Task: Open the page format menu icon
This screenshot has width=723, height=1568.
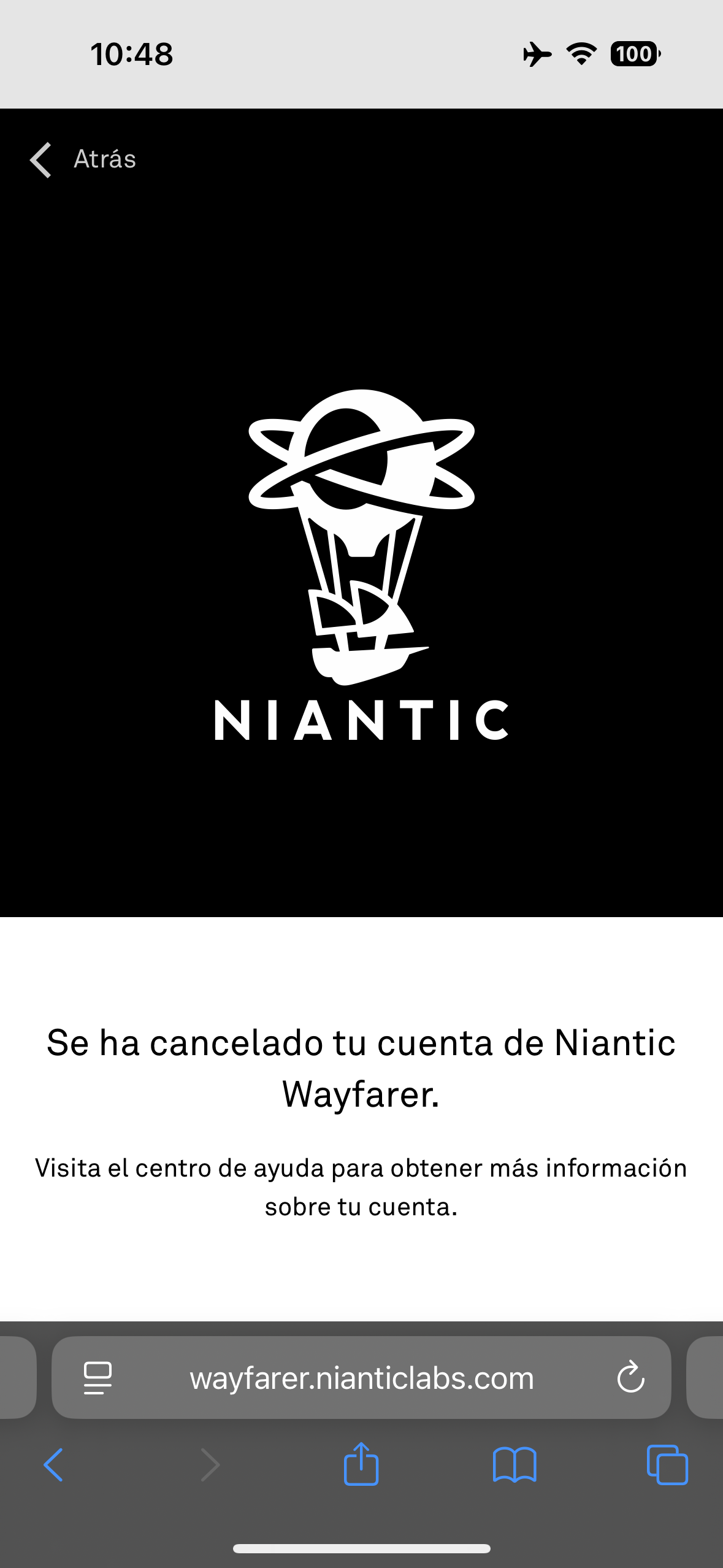Action: tap(98, 1378)
